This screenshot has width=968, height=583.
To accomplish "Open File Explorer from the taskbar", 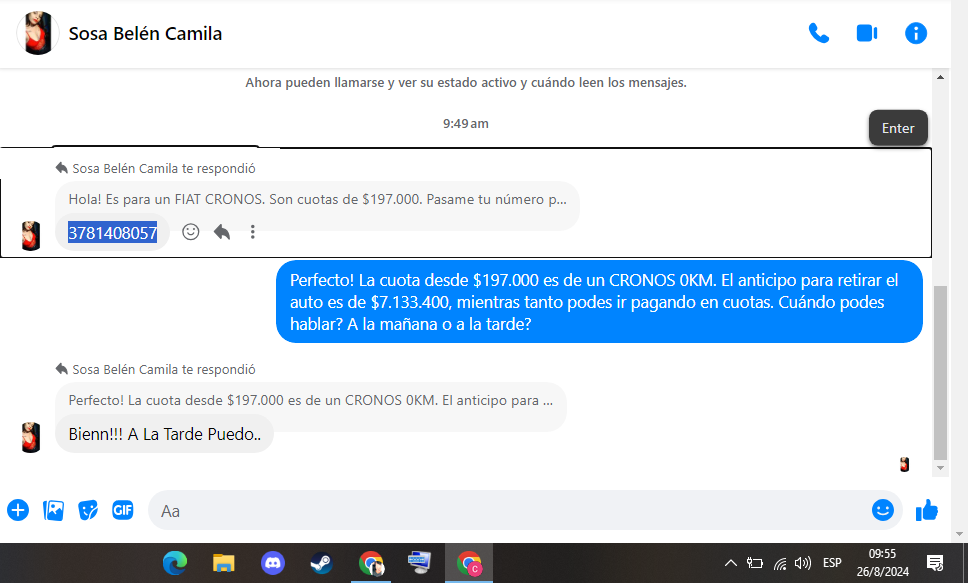I will (223, 563).
